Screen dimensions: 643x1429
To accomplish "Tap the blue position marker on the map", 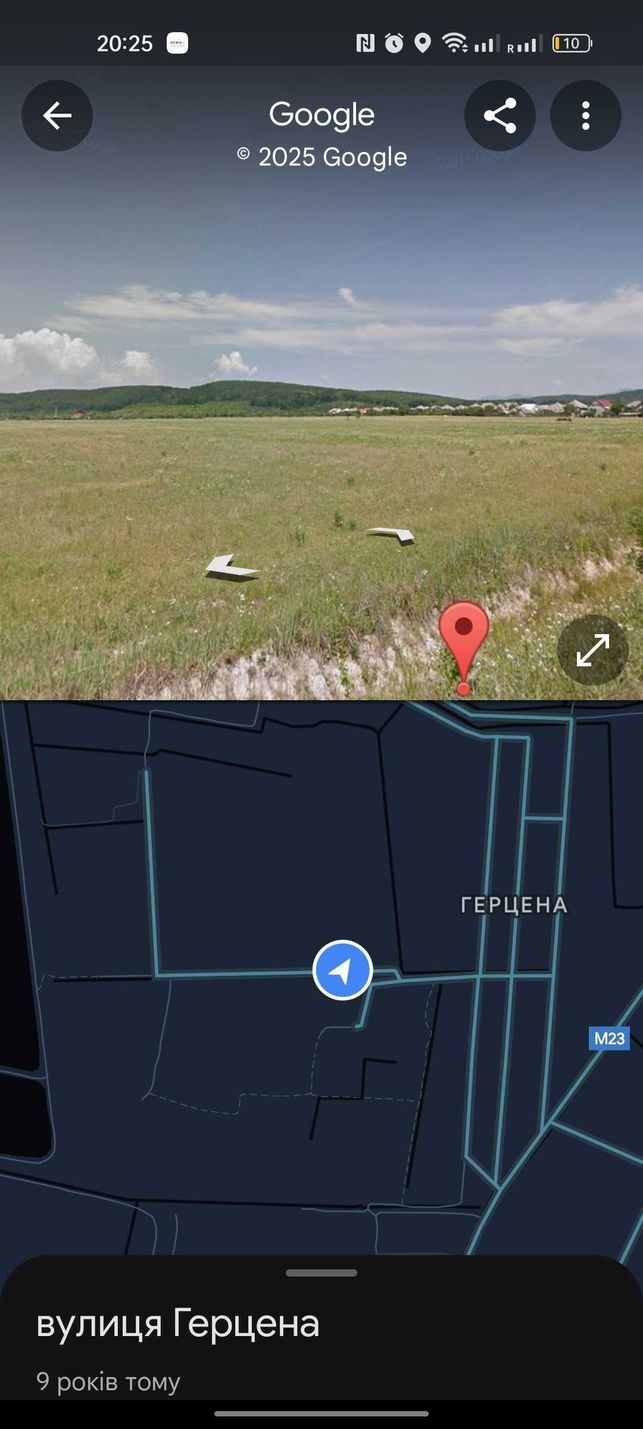I will (x=343, y=970).
